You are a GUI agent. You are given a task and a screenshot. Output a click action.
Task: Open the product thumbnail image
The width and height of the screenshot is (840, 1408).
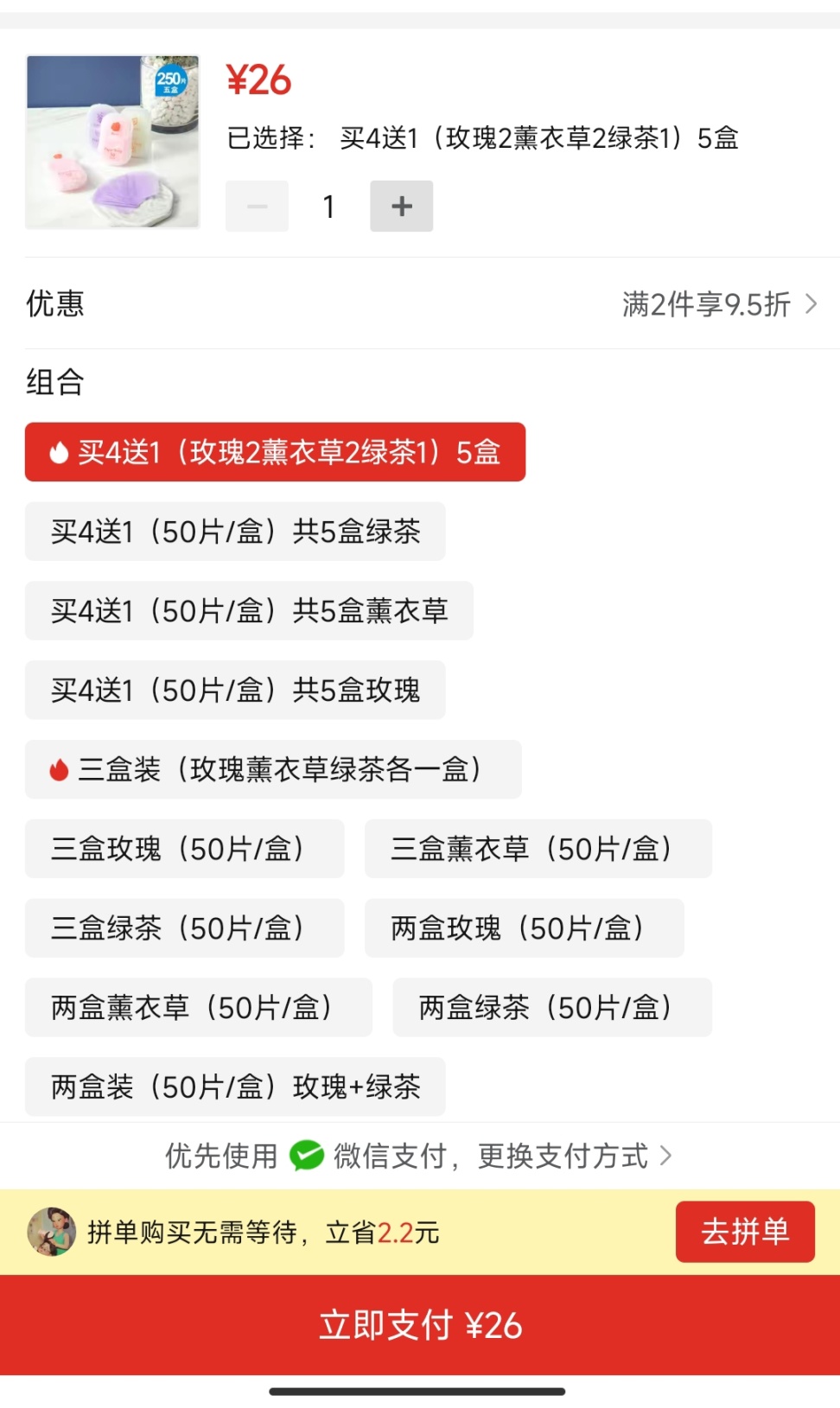tap(112, 142)
